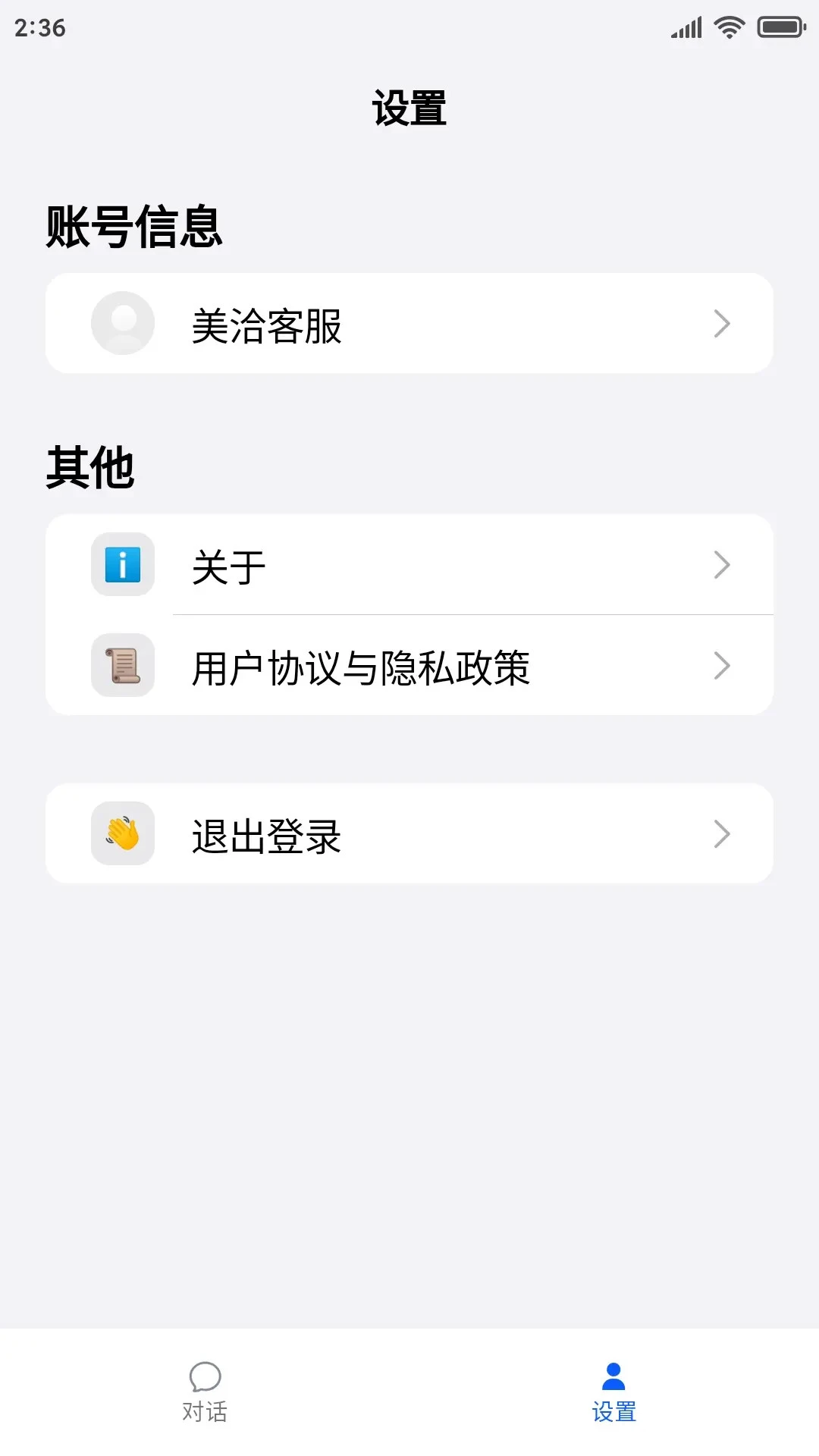Expand the 美洽客服 account row chevron
This screenshot has height=1456, width=819.
click(723, 323)
